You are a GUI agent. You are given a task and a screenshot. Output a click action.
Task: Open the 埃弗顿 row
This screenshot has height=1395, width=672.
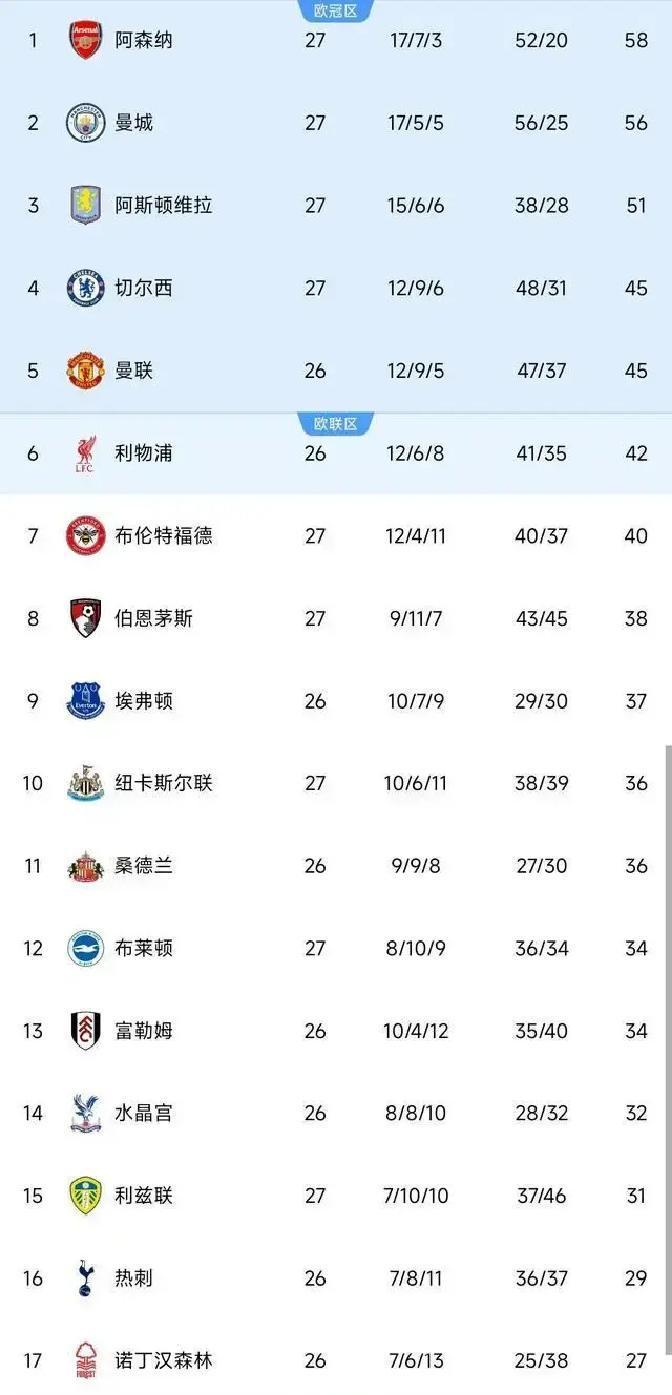(143, 701)
